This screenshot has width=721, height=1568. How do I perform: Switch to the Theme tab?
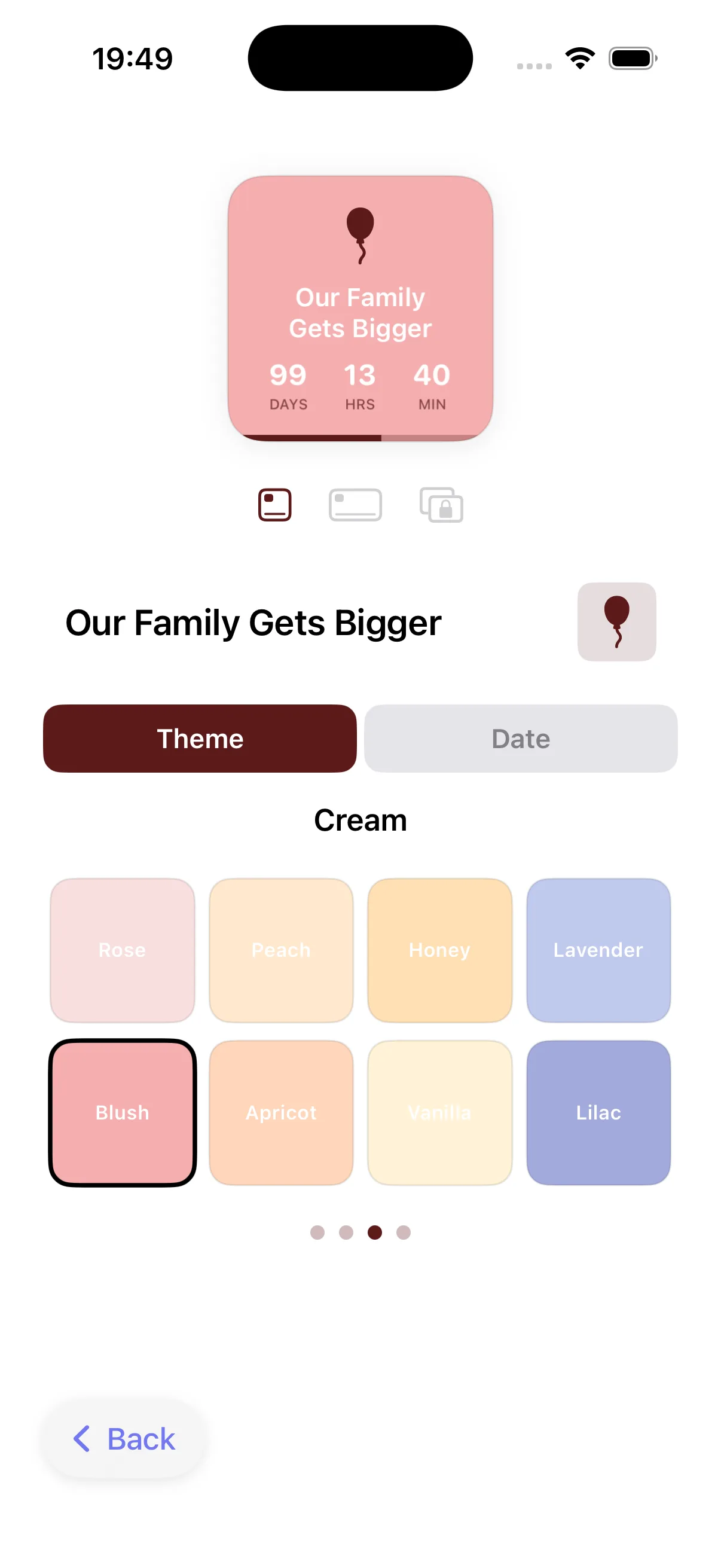point(199,739)
